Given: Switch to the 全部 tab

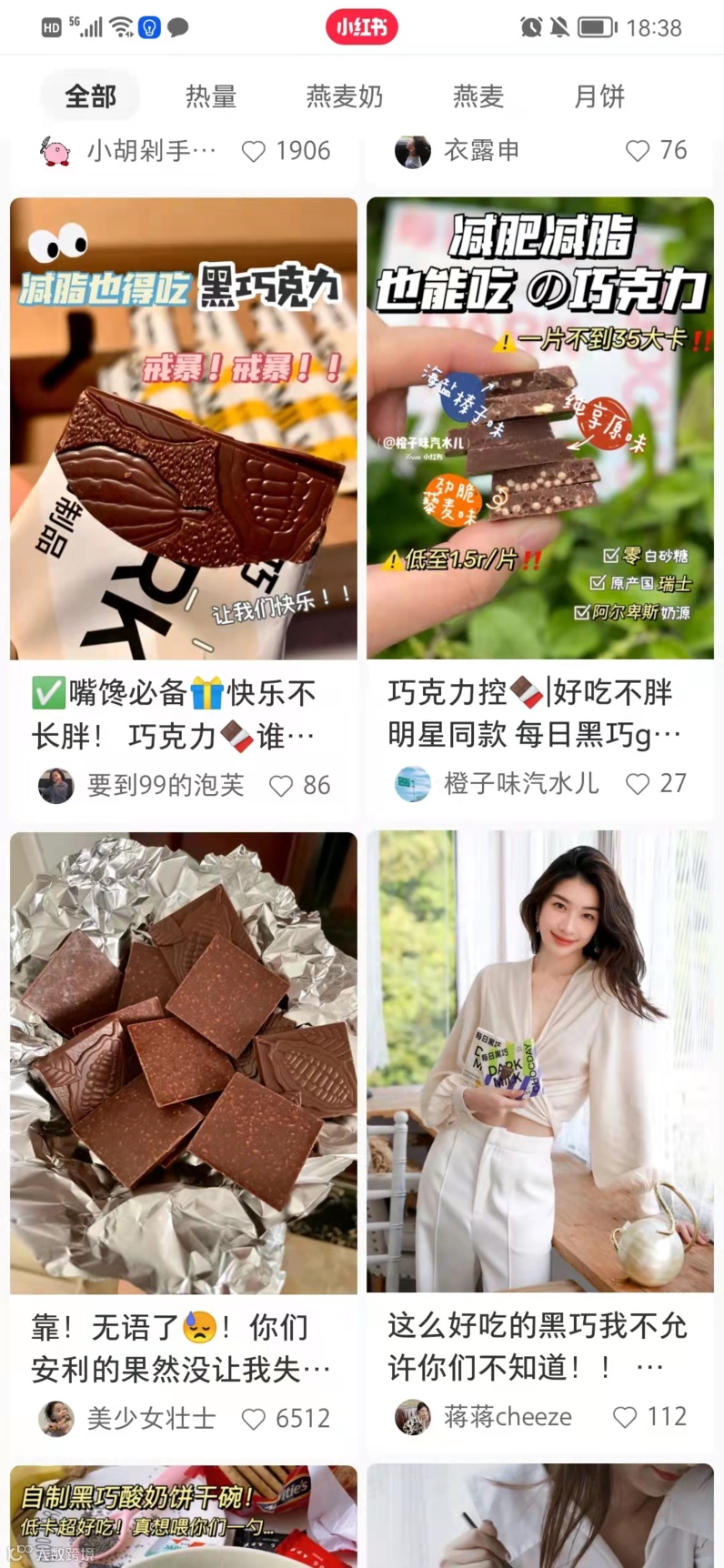Looking at the screenshot, I should coord(90,96).
